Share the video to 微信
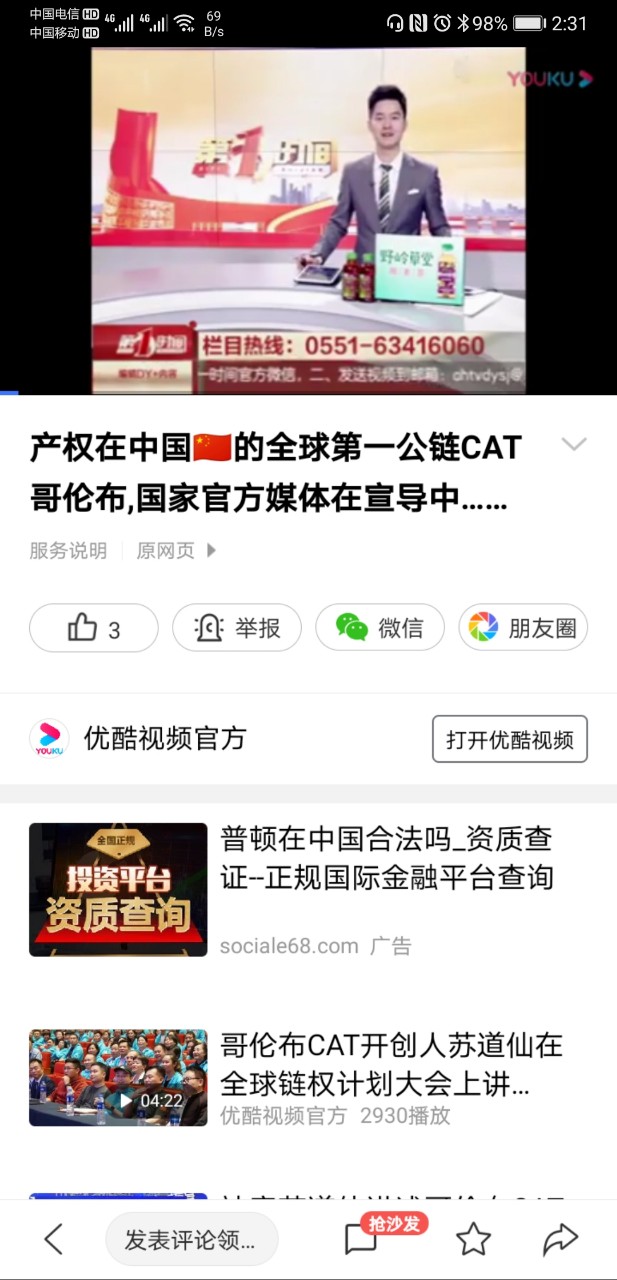The width and height of the screenshot is (617, 1280). [380, 628]
